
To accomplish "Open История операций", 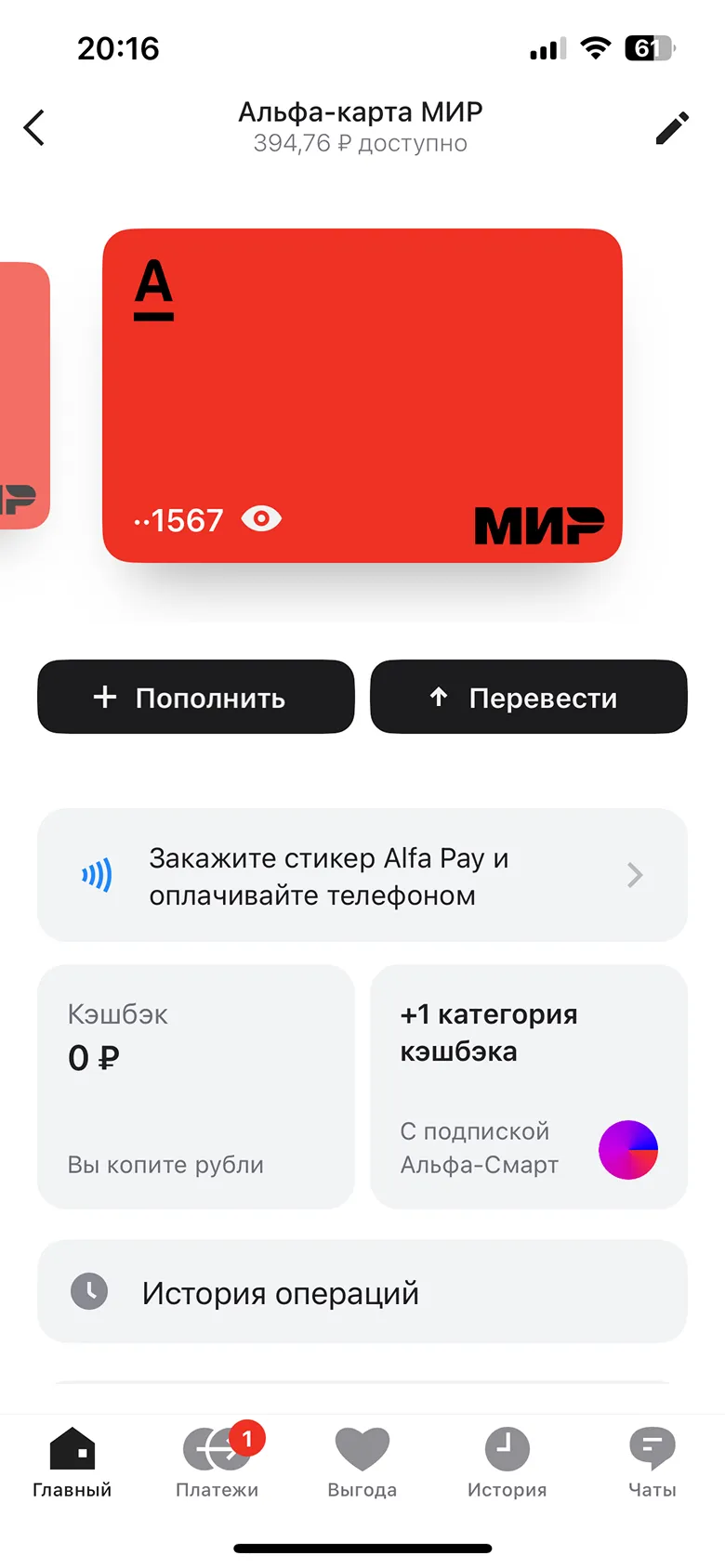I will tap(362, 1292).
